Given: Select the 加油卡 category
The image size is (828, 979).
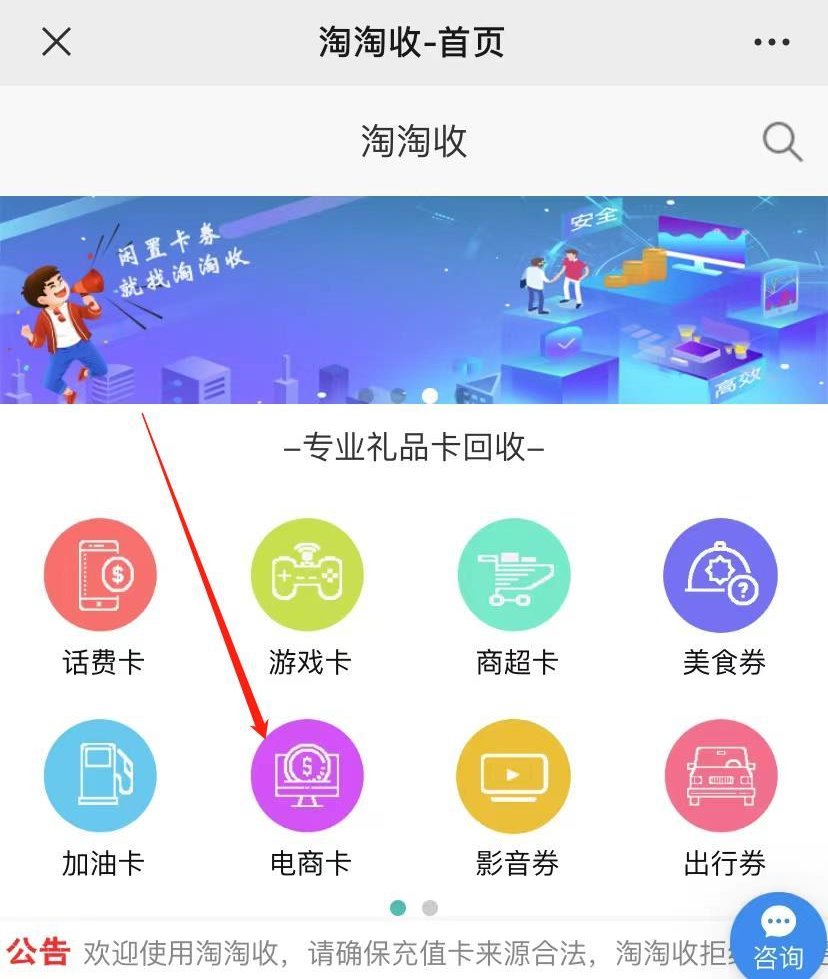Looking at the screenshot, I should [101, 777].
